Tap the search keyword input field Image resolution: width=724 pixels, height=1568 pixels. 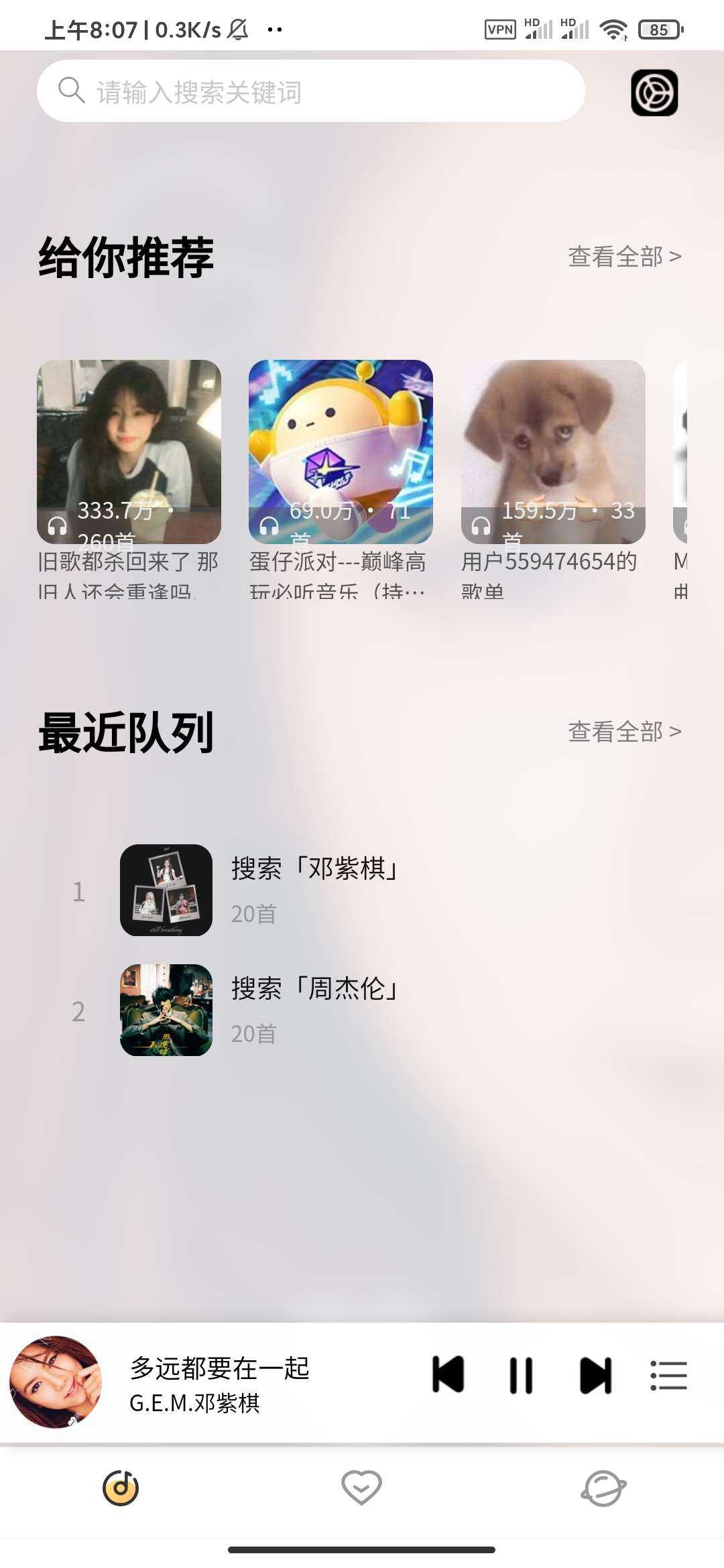[x=310, y=91]
